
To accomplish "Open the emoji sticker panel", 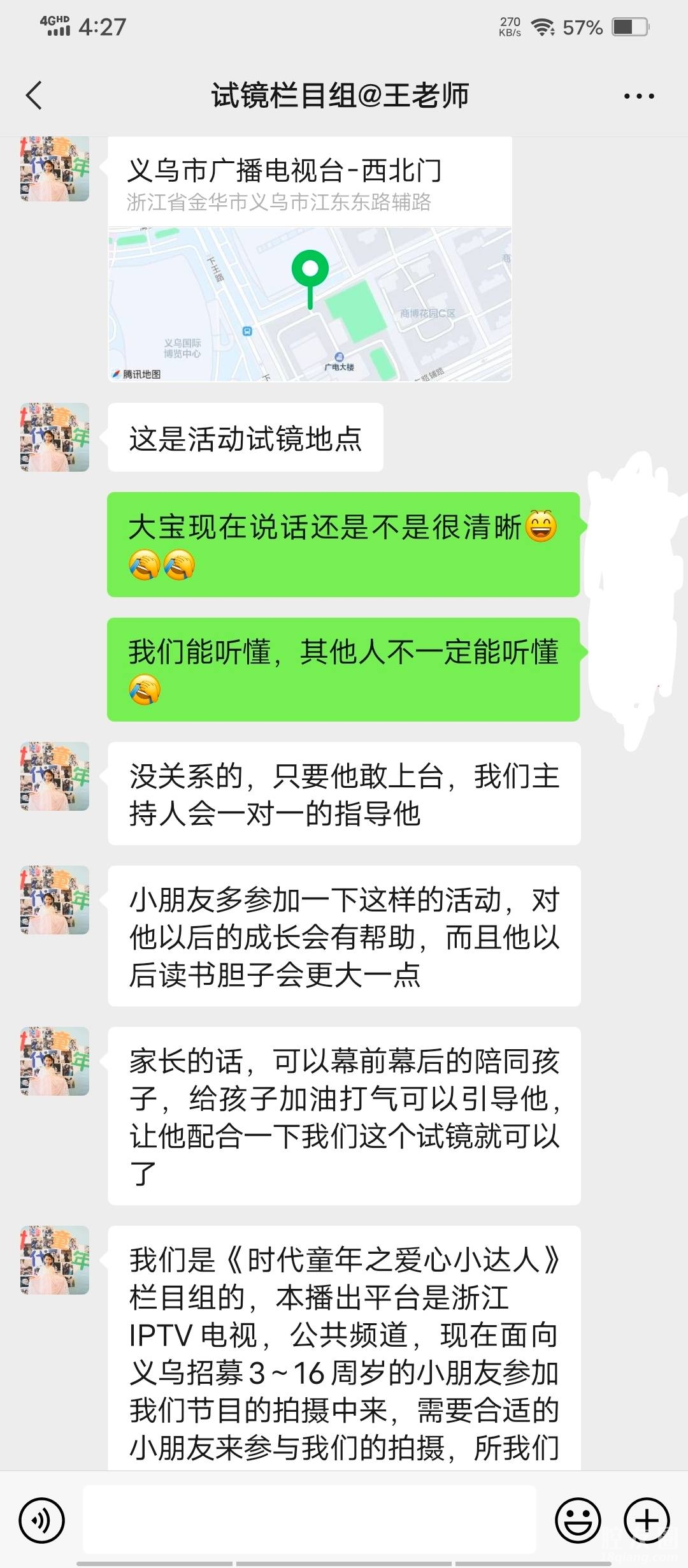I will pos(578,1520).
